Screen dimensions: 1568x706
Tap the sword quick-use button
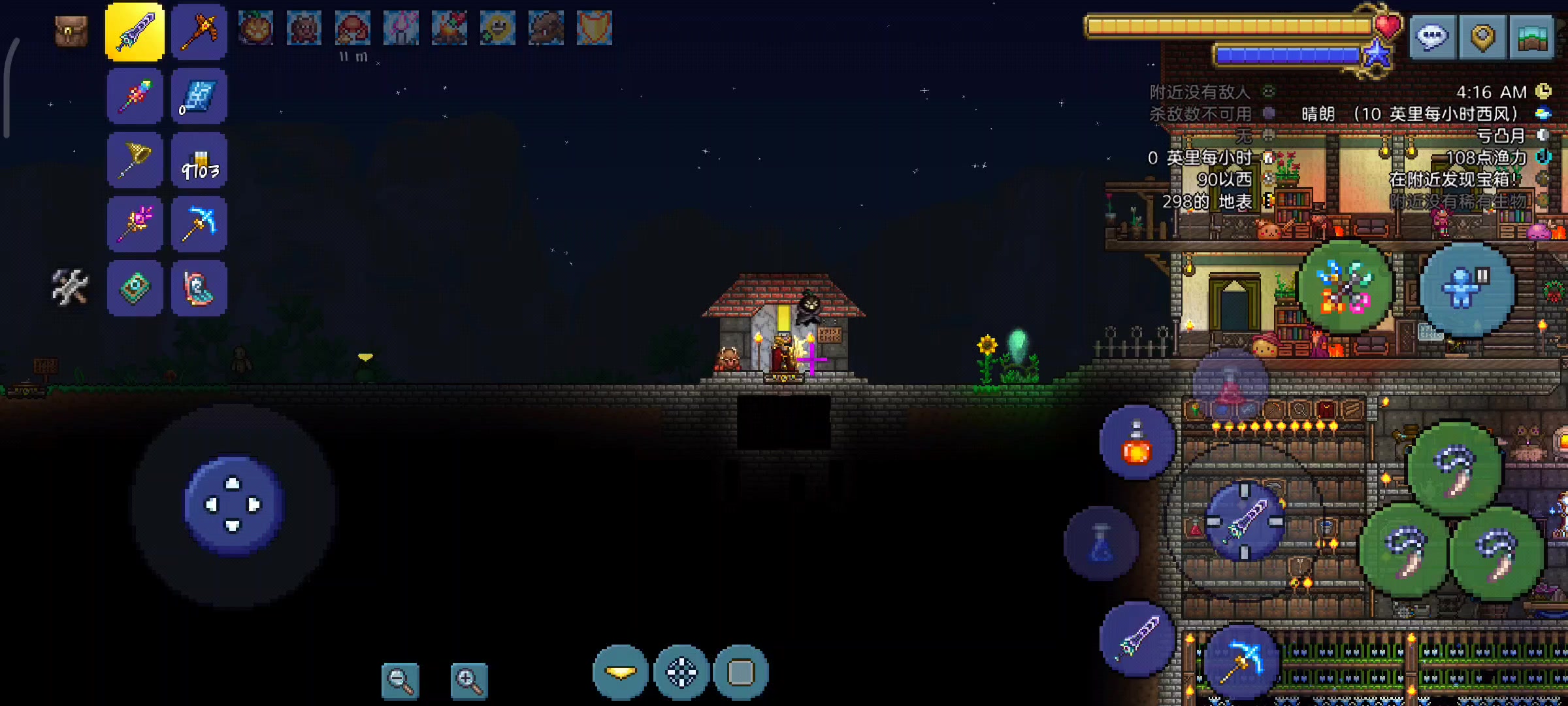pyautogui.click(x=1137, y=639)
